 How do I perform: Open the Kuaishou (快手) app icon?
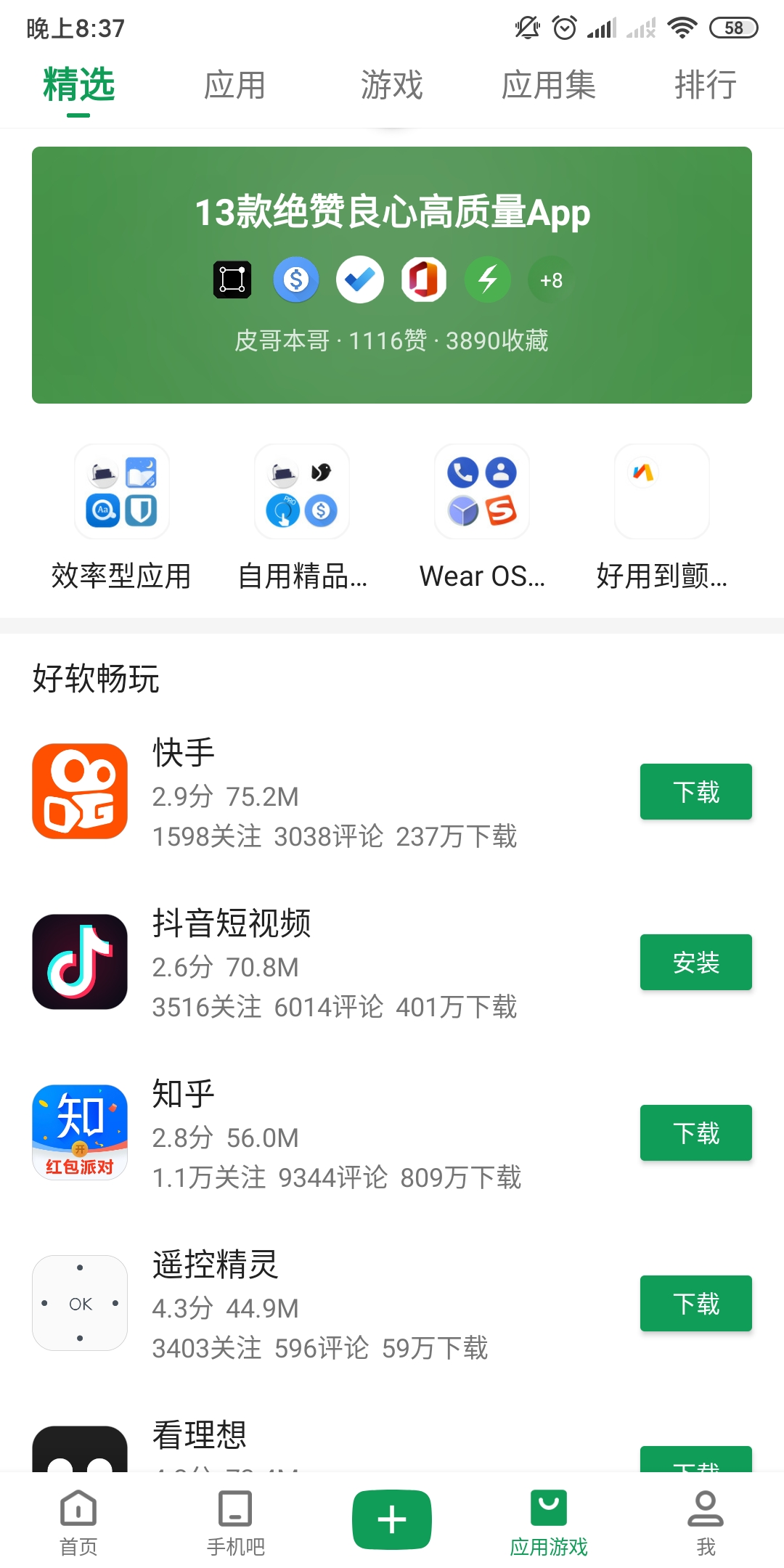[x=80, y=791]
